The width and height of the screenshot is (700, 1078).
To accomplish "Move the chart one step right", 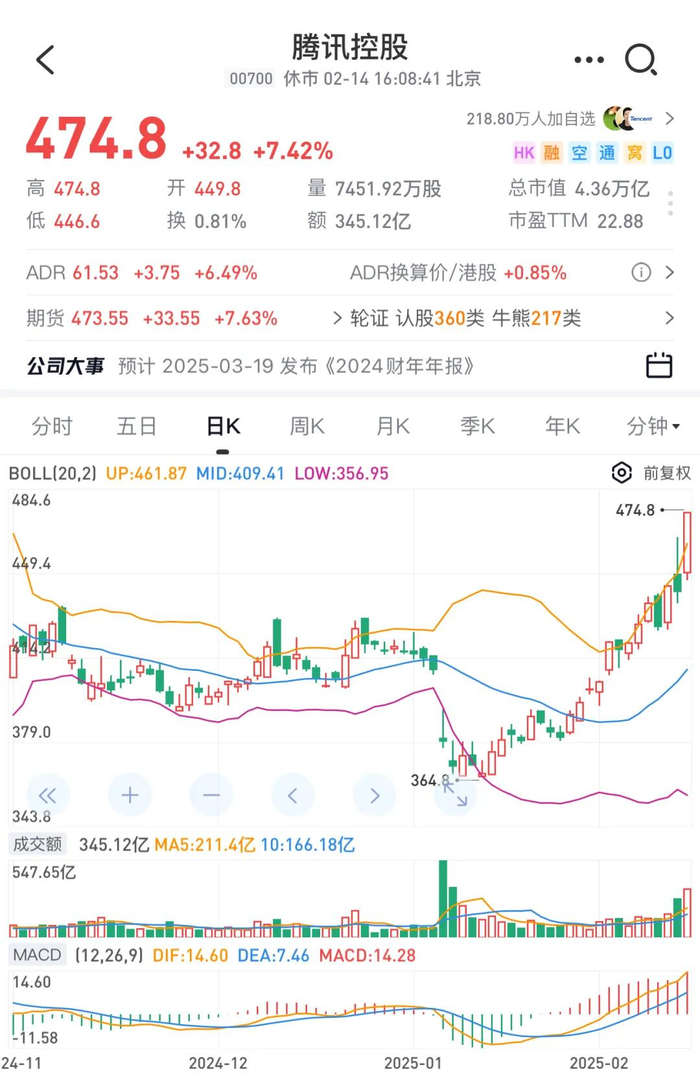I will 374,796.
